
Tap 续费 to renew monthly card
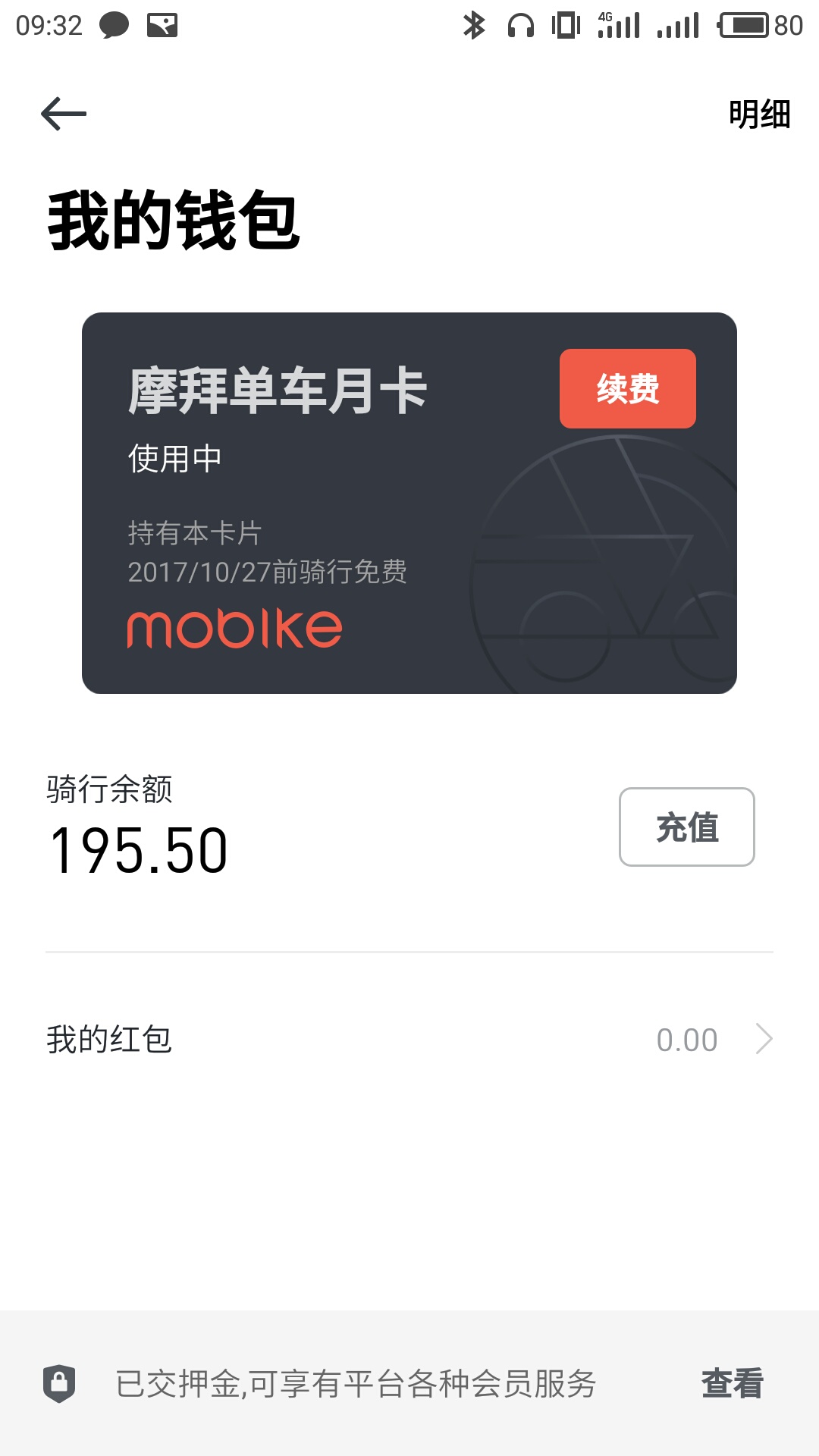[x=628, y=389]
